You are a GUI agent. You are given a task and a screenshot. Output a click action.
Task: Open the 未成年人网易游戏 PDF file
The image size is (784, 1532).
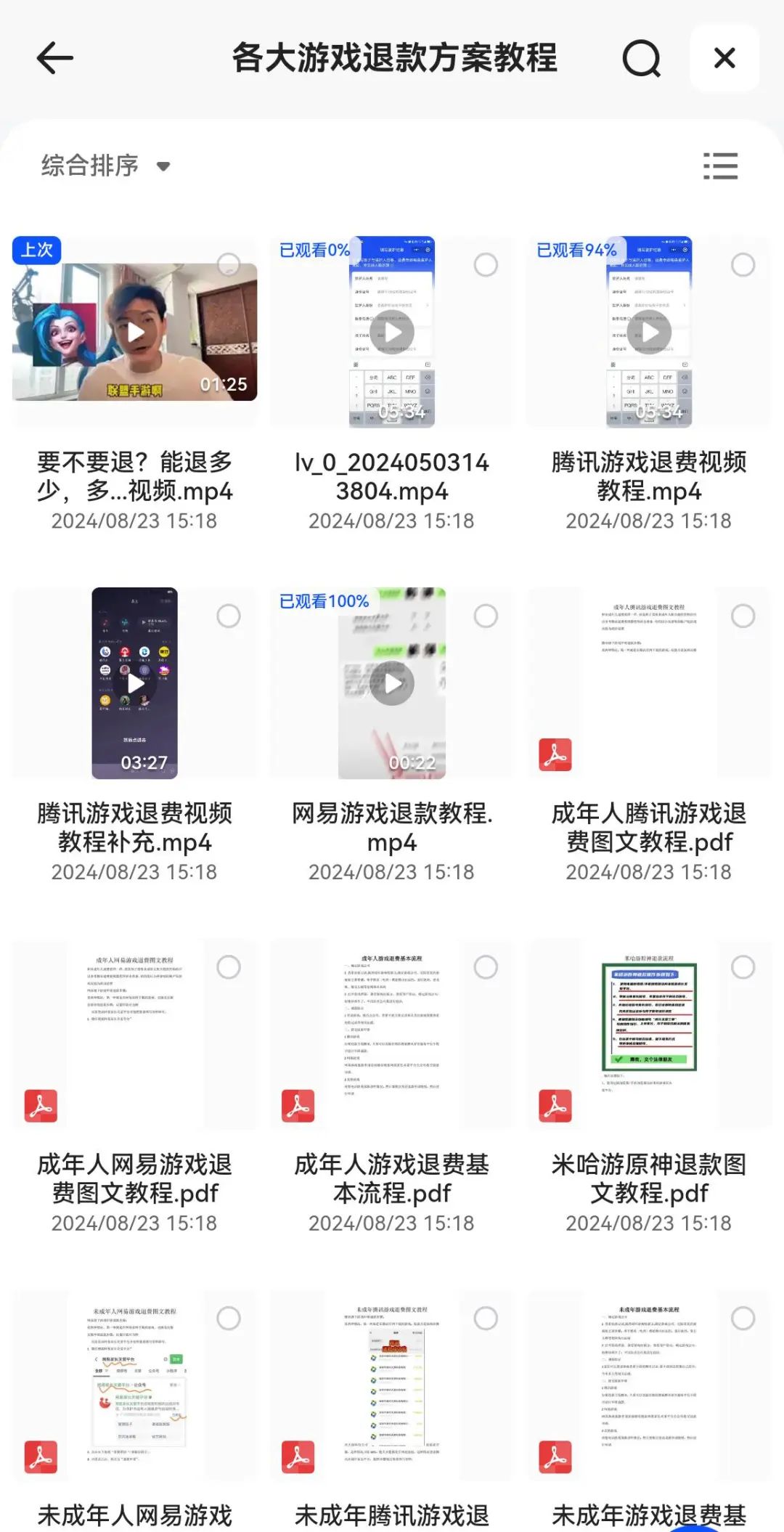[x=135, y=1385]
